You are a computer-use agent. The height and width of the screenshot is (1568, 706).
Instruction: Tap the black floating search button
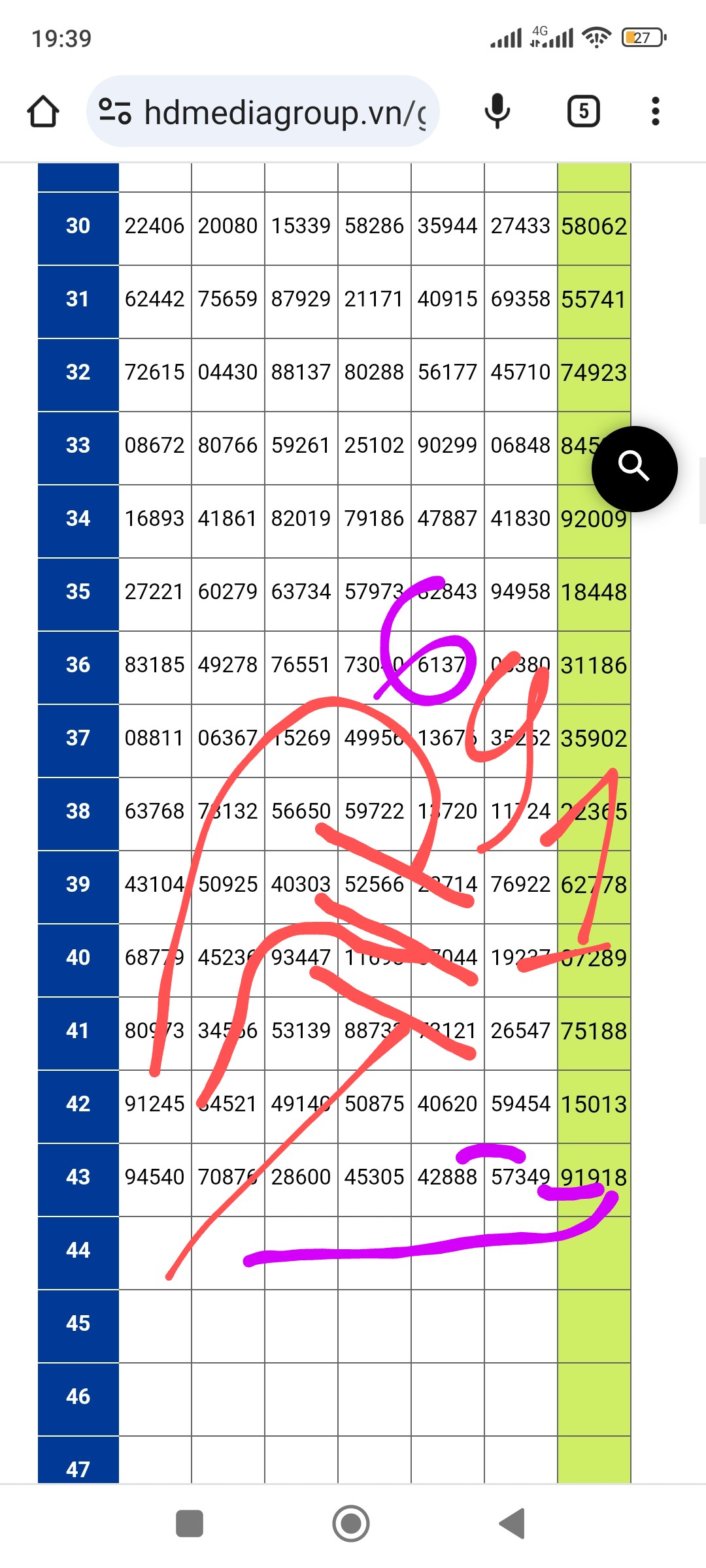click(634, 468)
